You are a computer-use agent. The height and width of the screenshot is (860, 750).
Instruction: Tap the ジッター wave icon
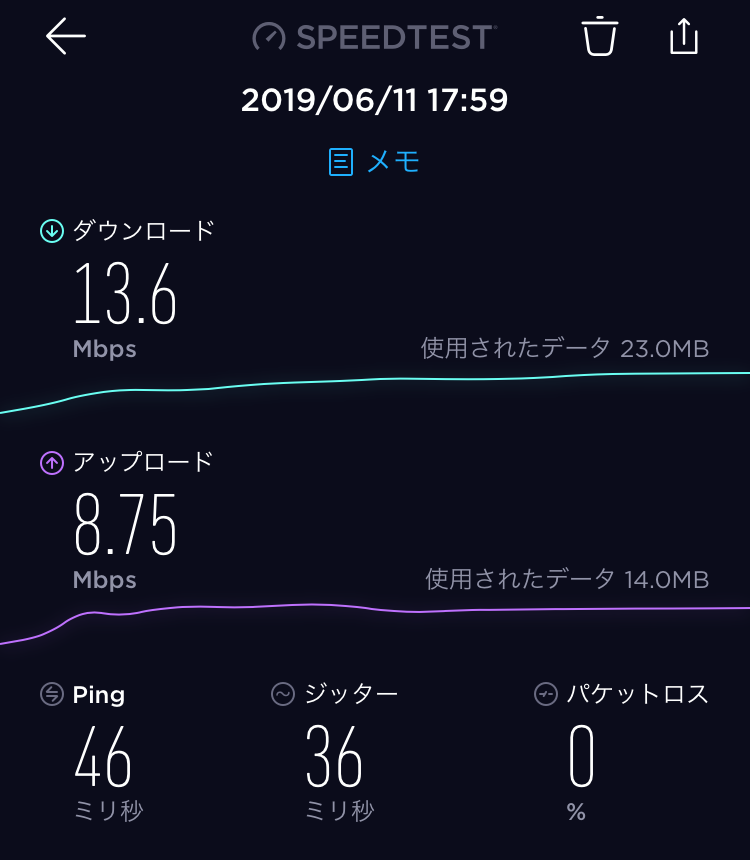(283, 693)
